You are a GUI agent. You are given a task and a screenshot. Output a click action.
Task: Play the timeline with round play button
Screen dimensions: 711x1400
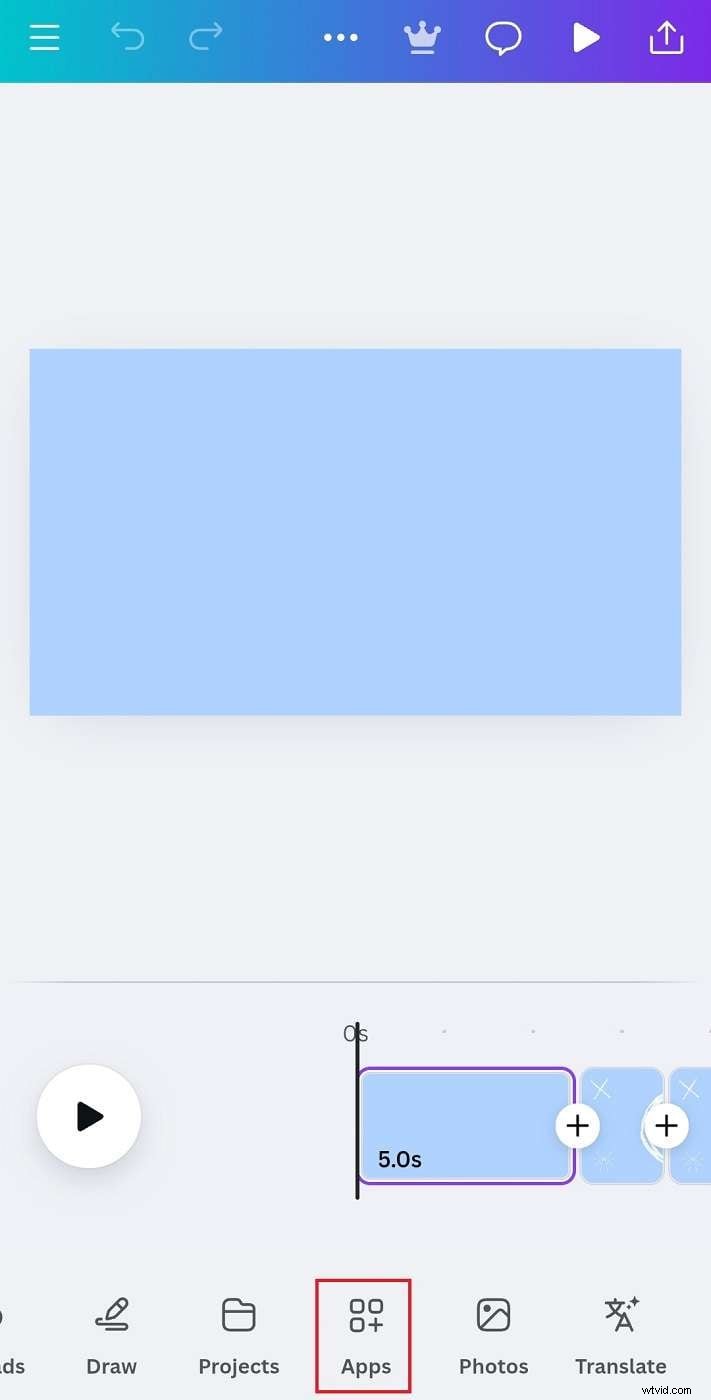[x=89, y=1116]
